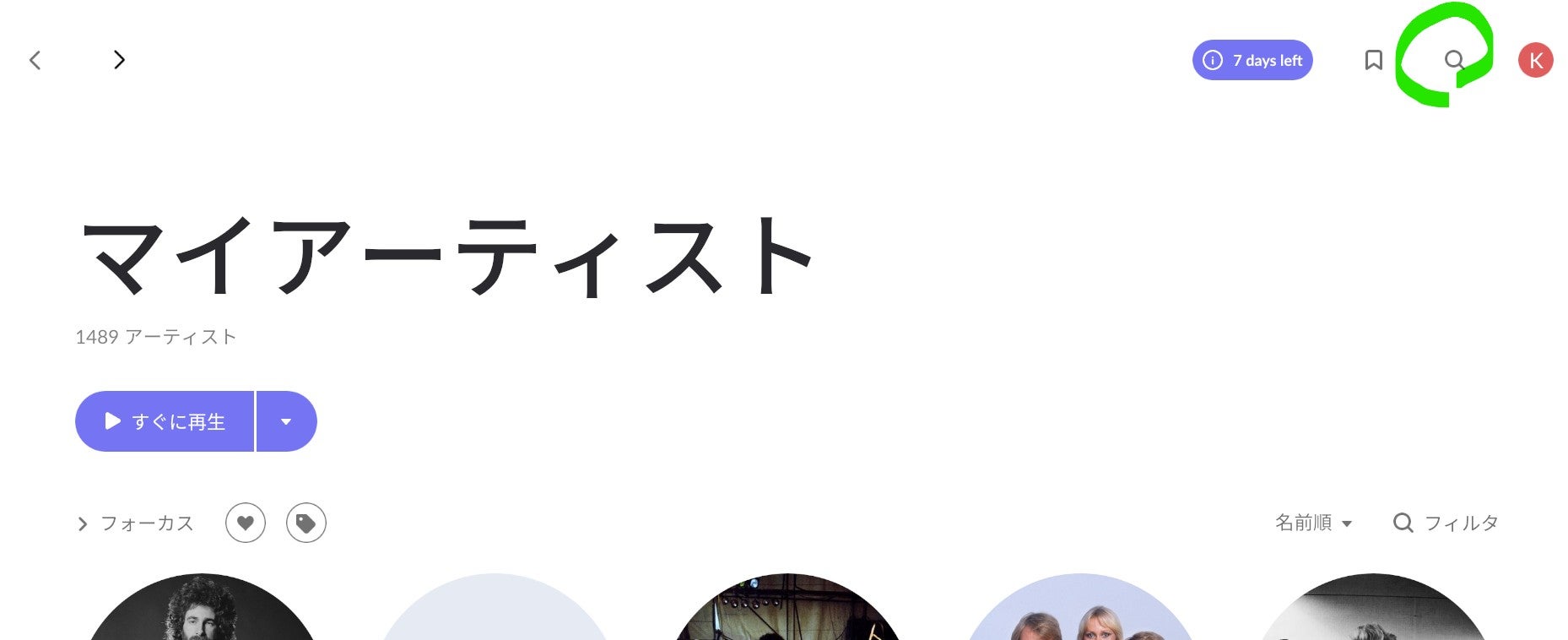Open the search magnifier at top
The height and width of the screenshot is (640, 1568).
point(1453,60)
